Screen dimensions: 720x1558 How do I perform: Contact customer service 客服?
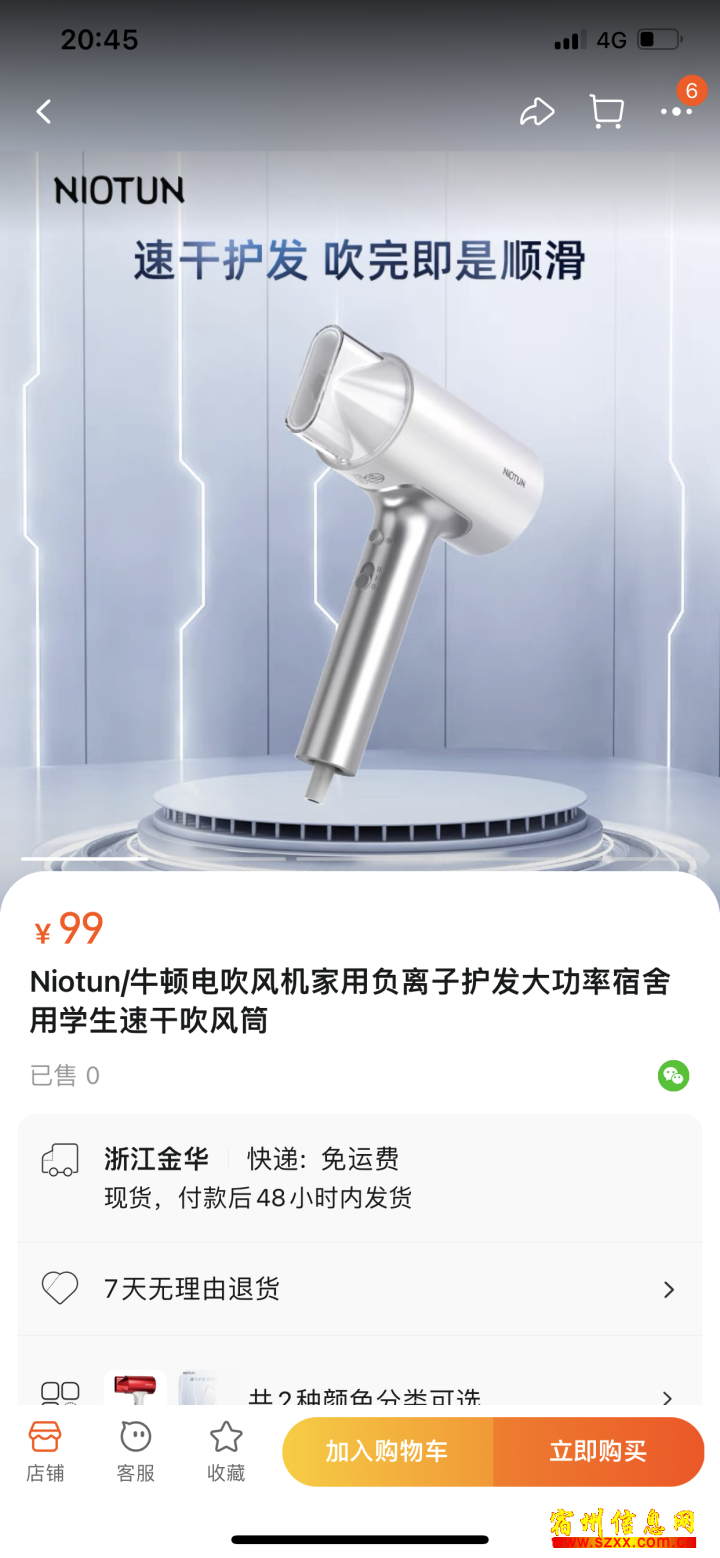(x=136, y=1452)
